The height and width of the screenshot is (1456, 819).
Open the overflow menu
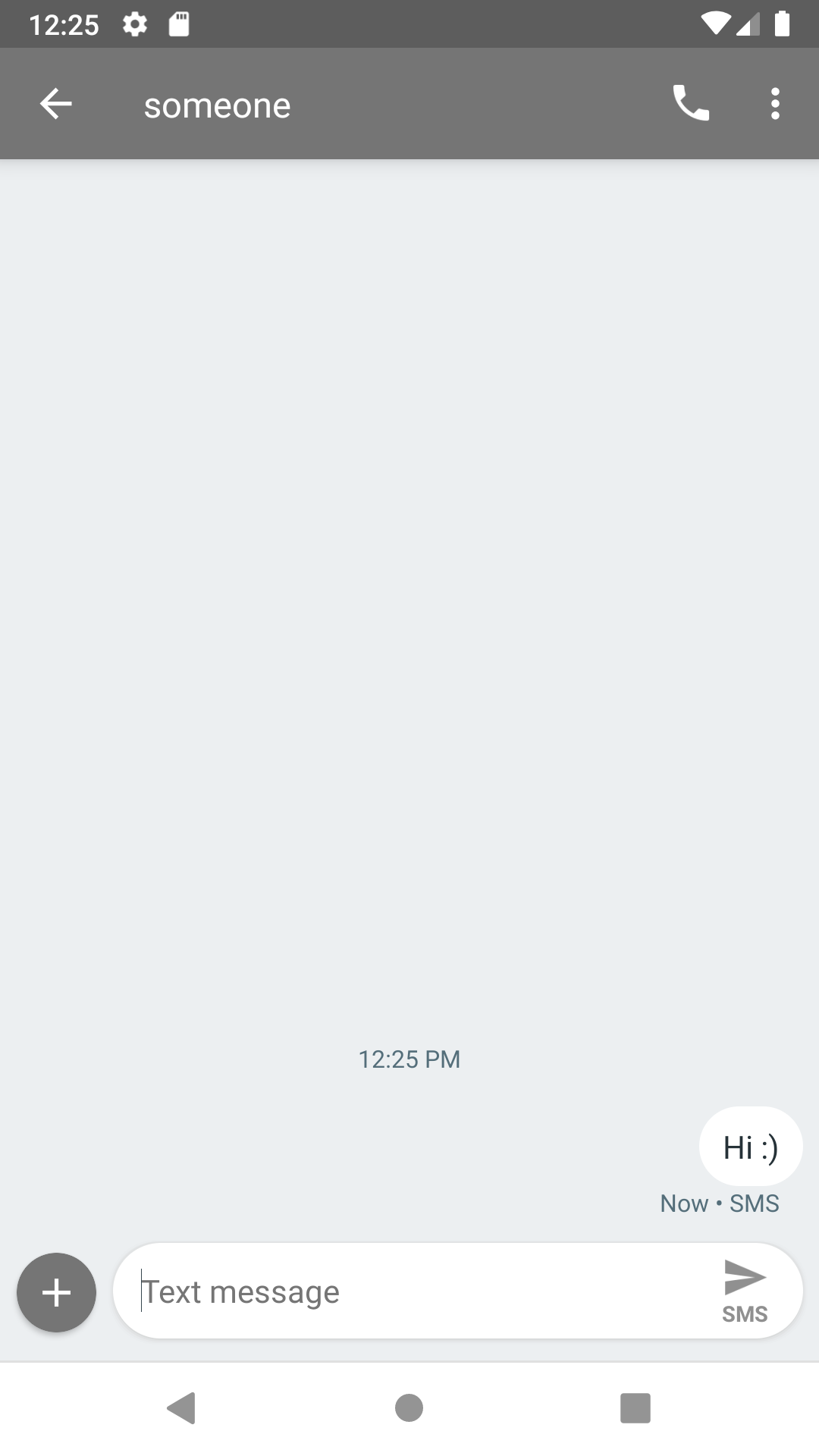[775, 104]
